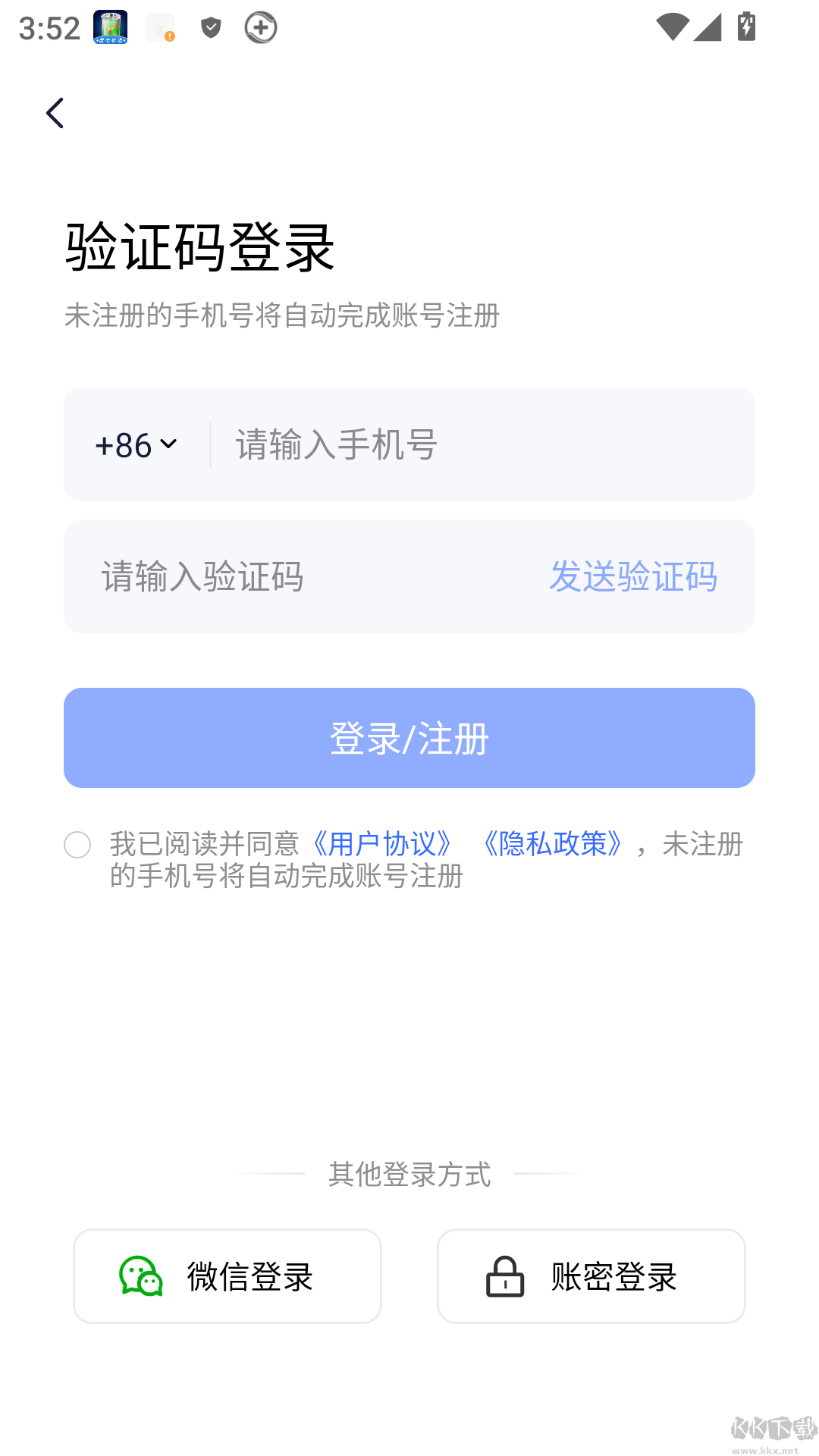Open the country code selector chevron

(x=168, y=445)
